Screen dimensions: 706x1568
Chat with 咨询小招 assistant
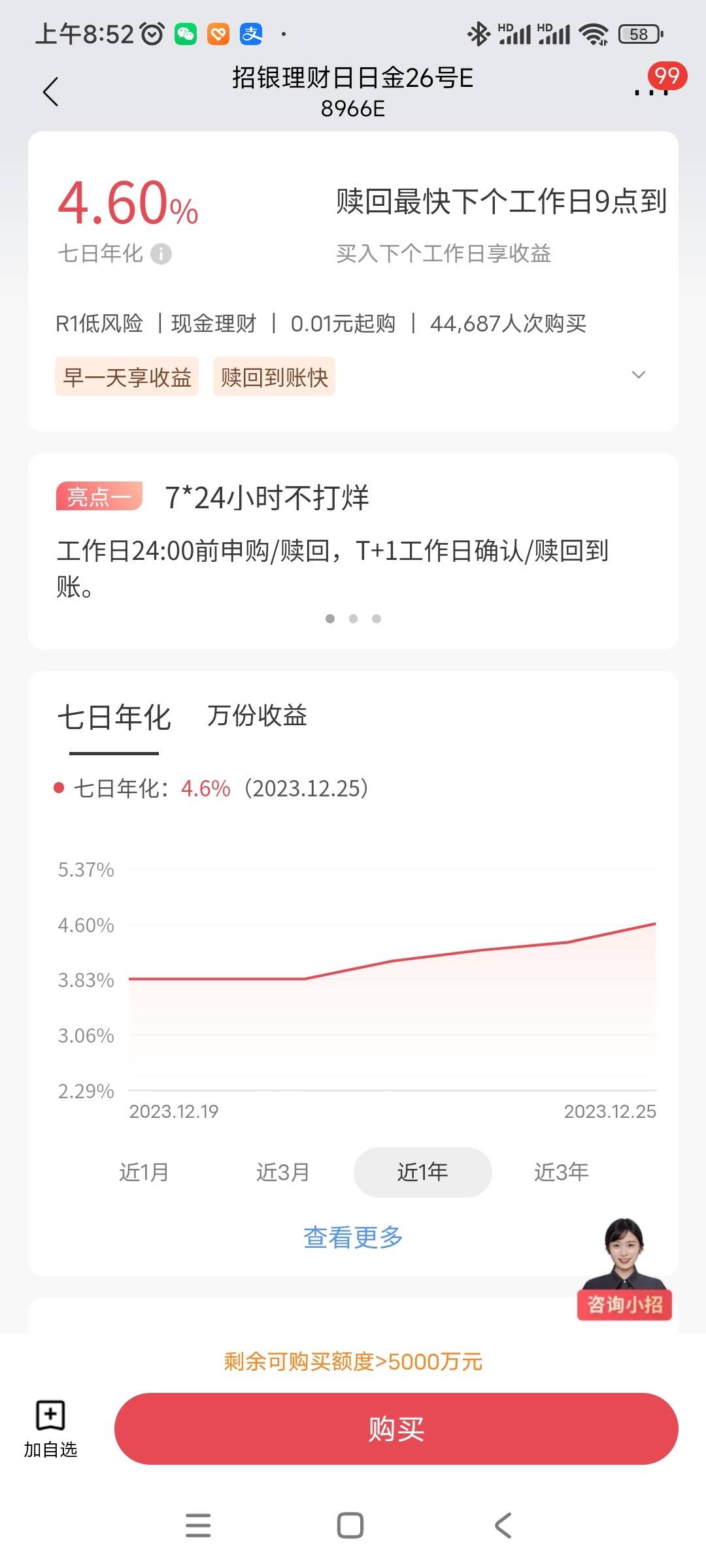pos(624,1271)
